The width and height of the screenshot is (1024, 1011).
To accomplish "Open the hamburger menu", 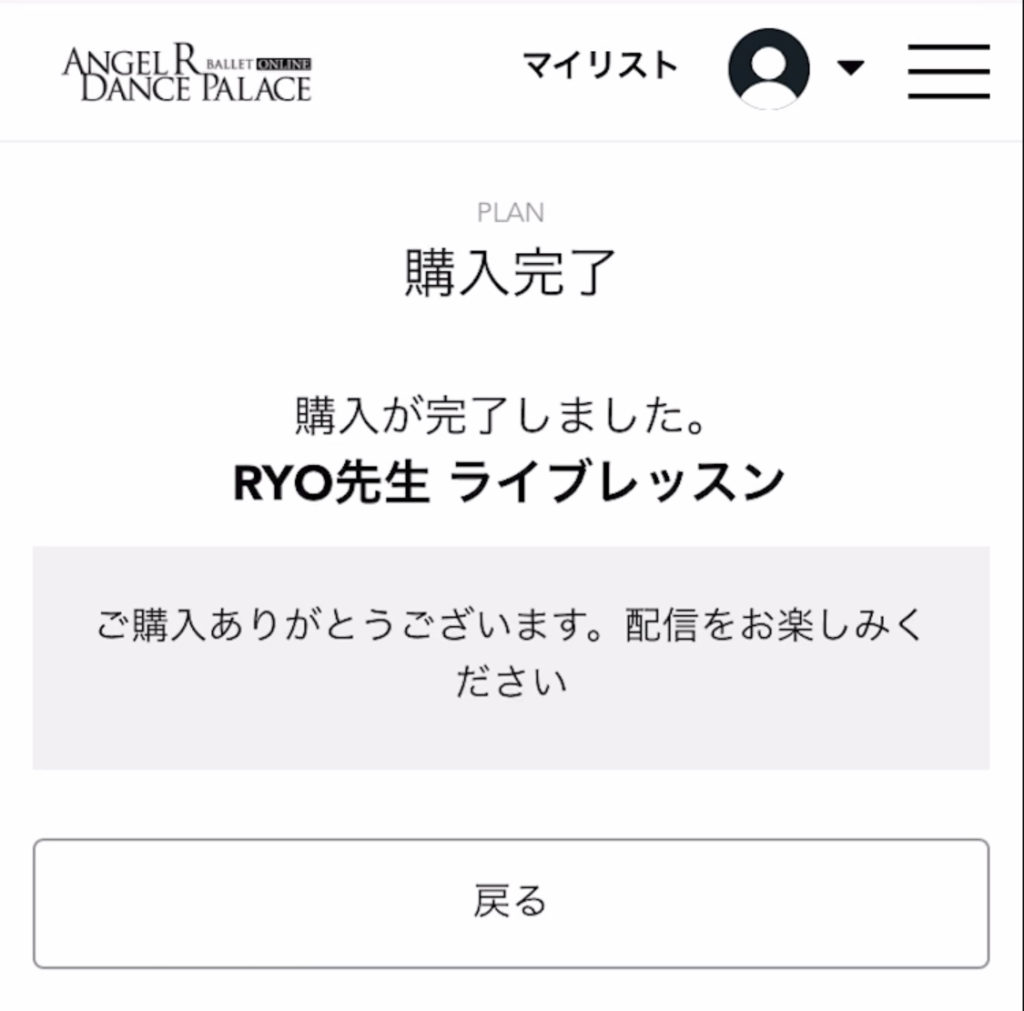I will tap(948, 71).
